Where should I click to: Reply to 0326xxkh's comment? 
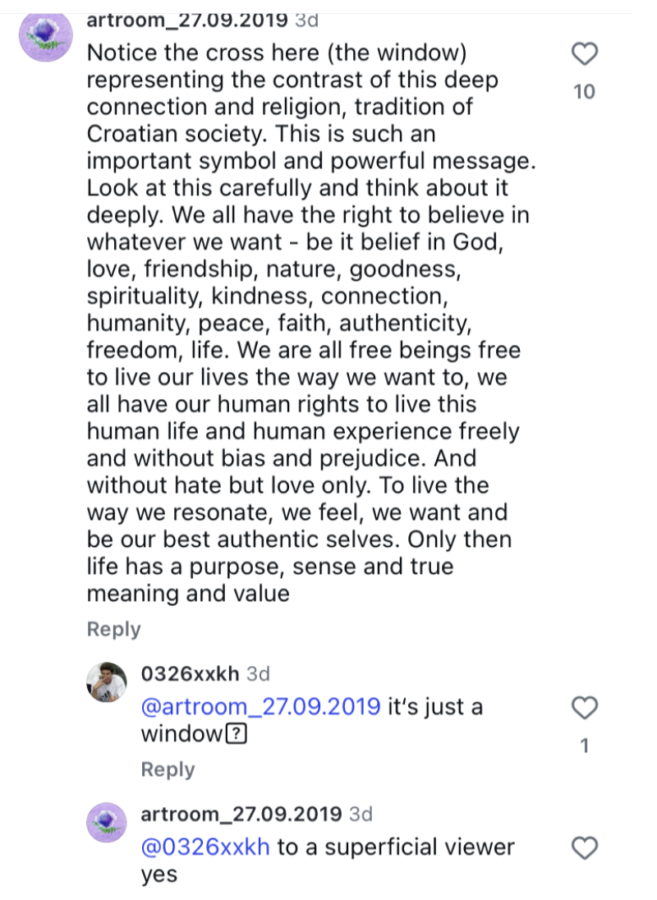tap(167, 769)
